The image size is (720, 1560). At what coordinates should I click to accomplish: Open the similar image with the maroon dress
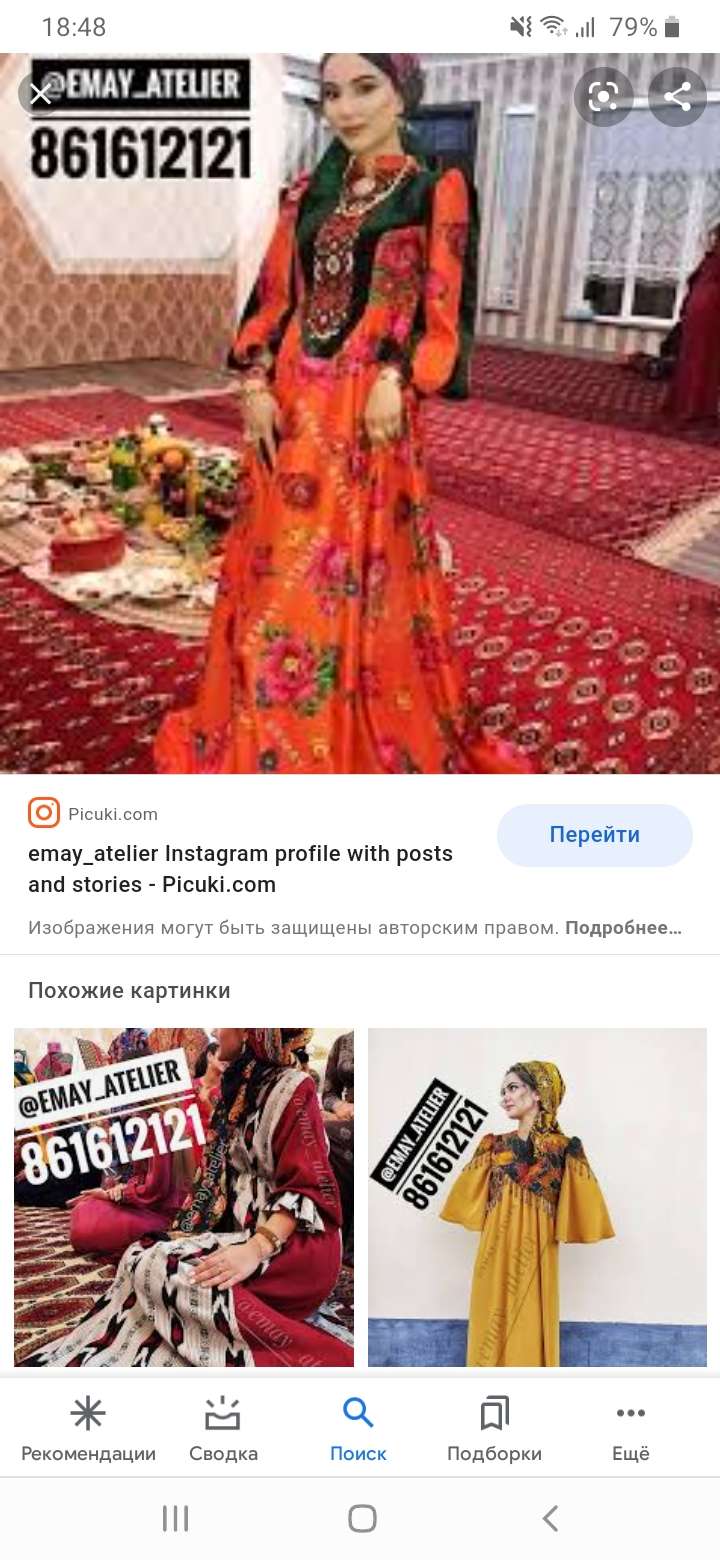[184, 1197]
